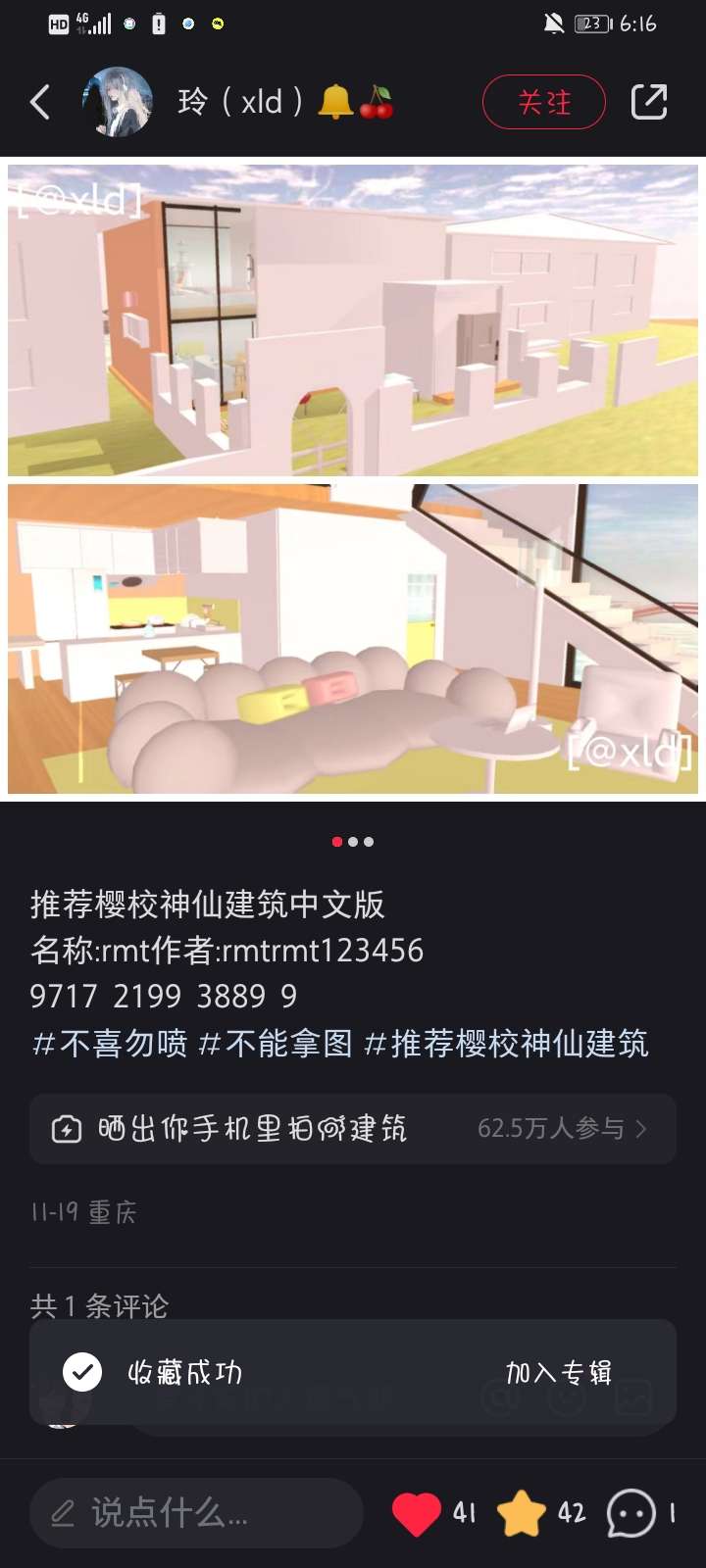Unlike the post with the red heart

(417, 1513)
